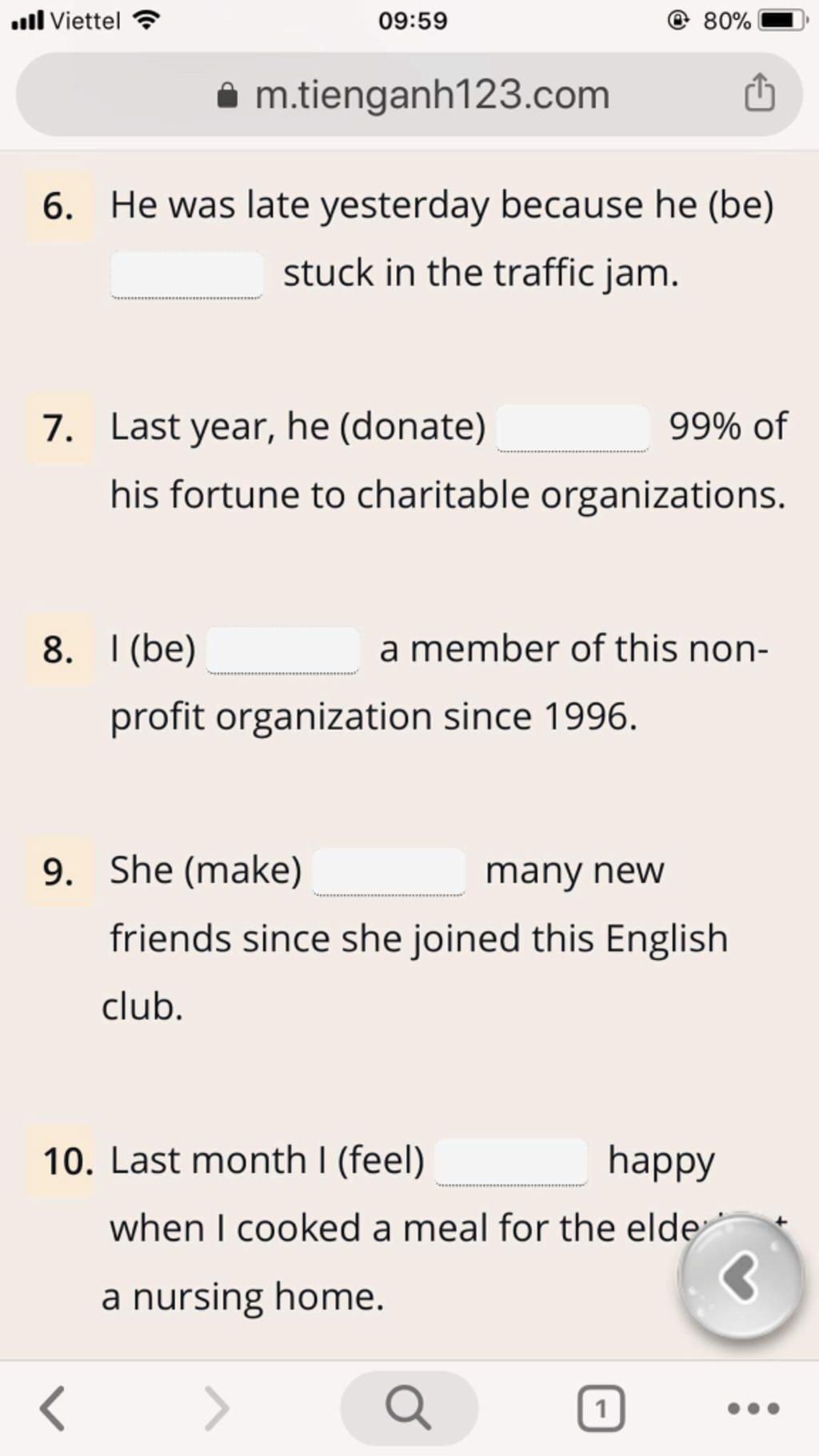Open the browser search button
The width and height of the screenshot is (819, 1456).
pyautogui.click(x=409, y=1409)
